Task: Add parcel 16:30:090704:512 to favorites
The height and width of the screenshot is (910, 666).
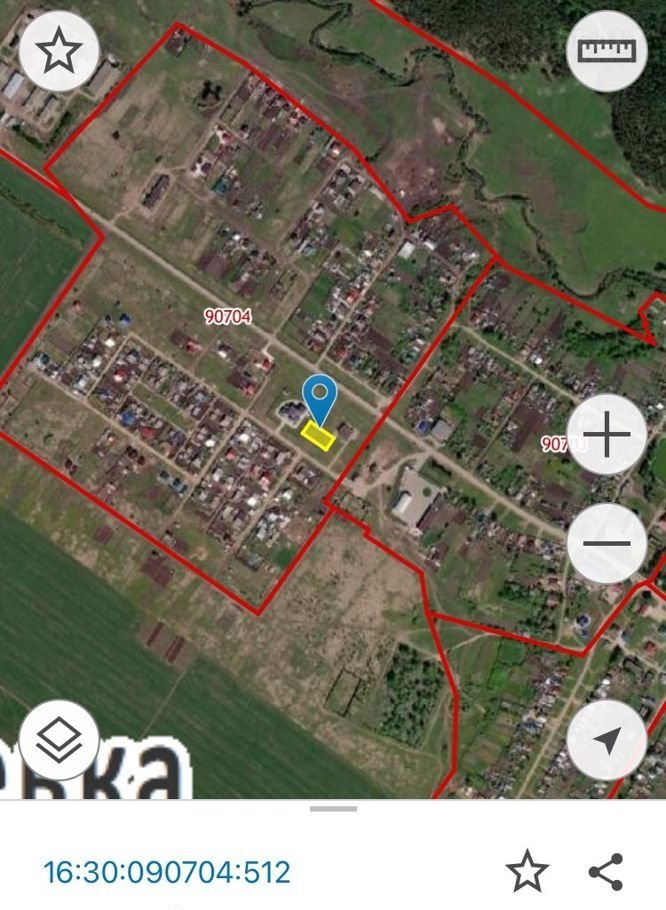Action: (x=527, y=871)
